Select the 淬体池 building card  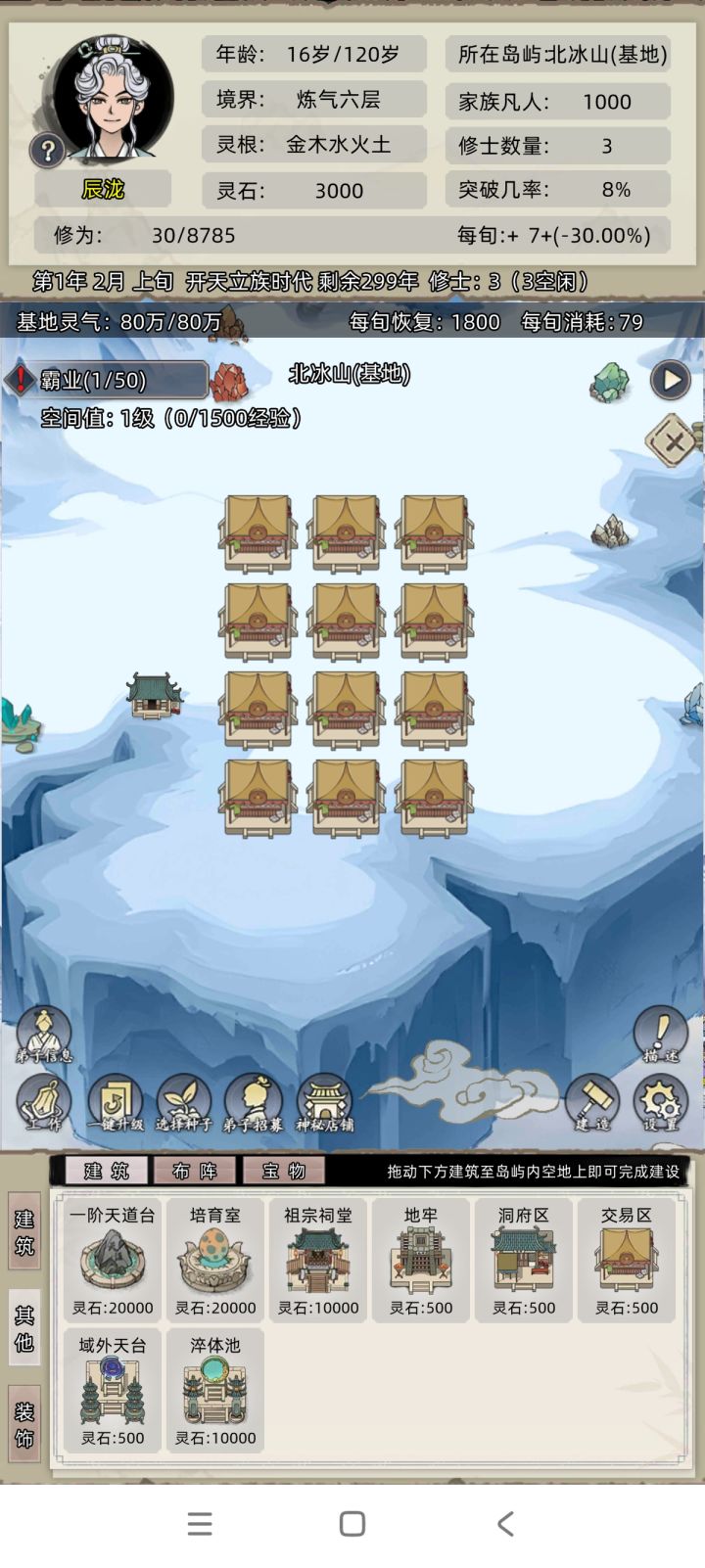(x=215, y=1391)
